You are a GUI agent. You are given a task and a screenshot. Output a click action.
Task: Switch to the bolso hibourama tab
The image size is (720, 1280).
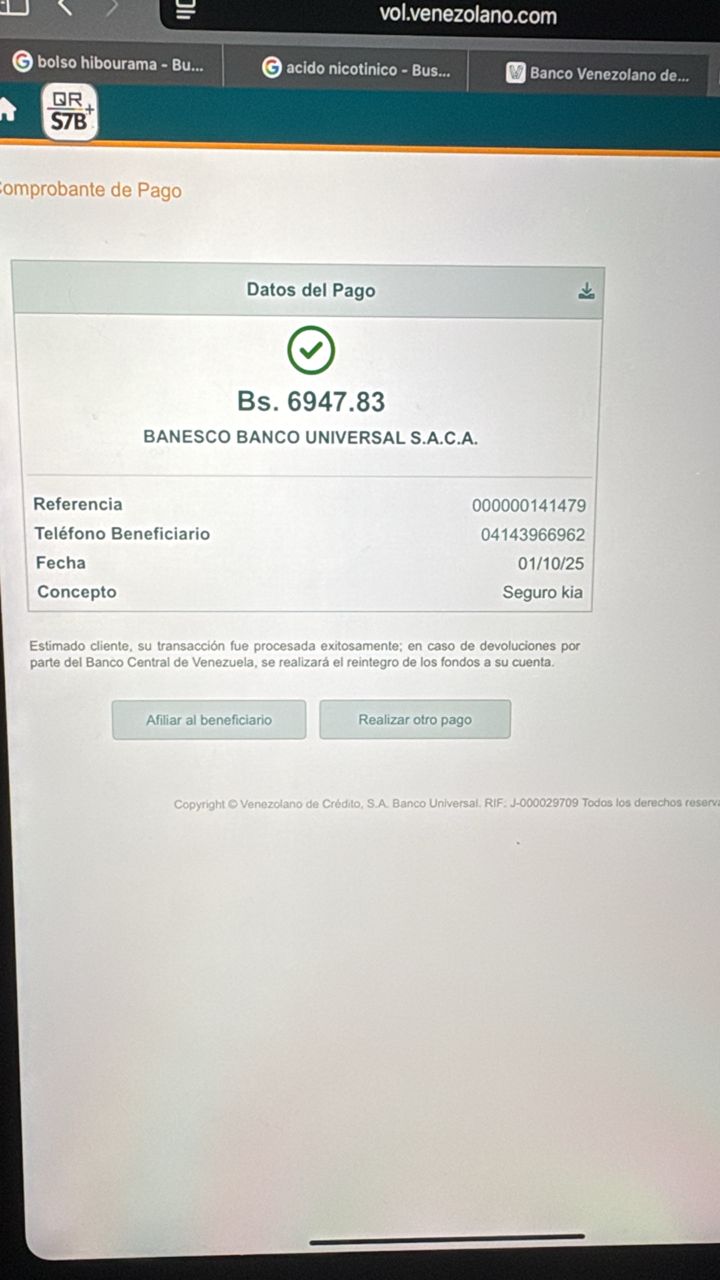pos(110,64)
